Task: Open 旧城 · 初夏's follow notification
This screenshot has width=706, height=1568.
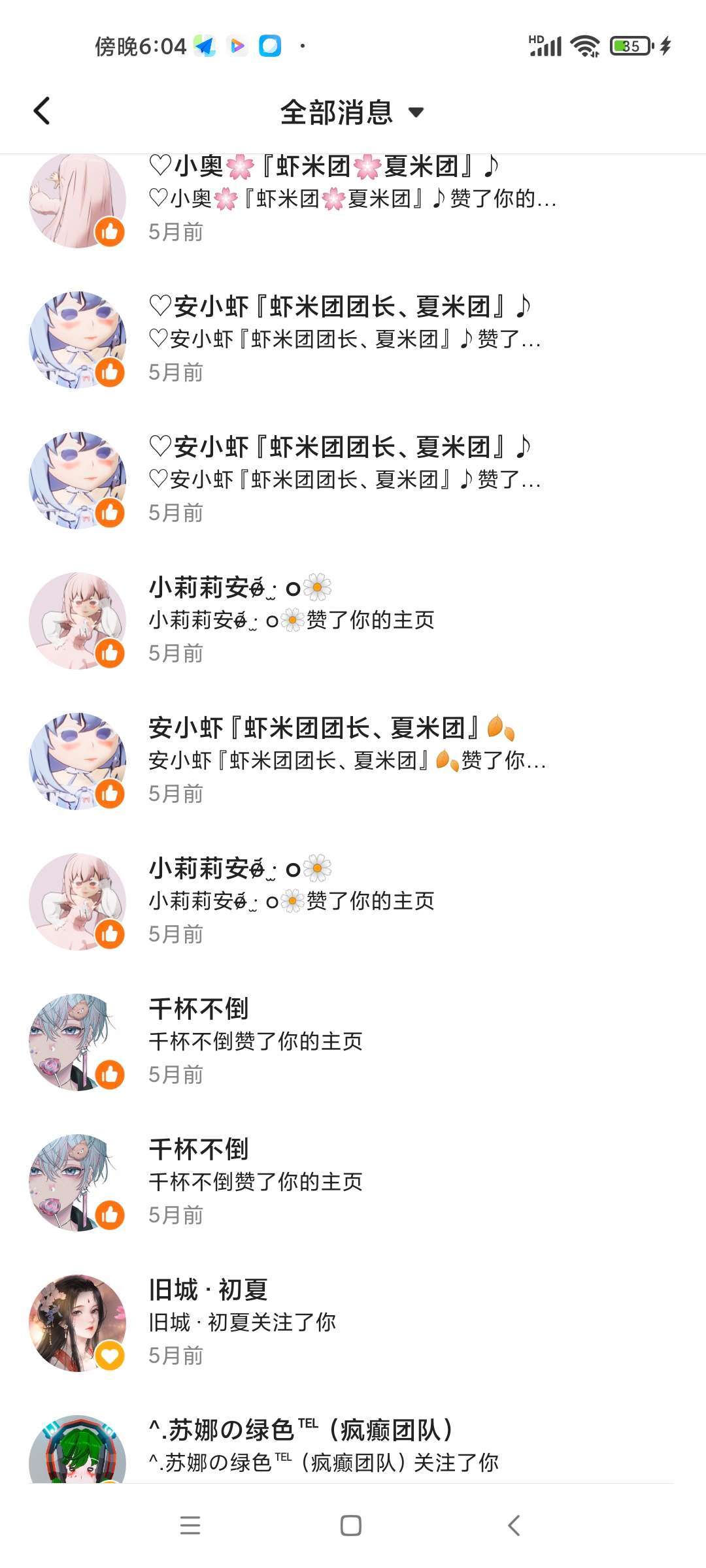Action: [x=353, y=1322]
